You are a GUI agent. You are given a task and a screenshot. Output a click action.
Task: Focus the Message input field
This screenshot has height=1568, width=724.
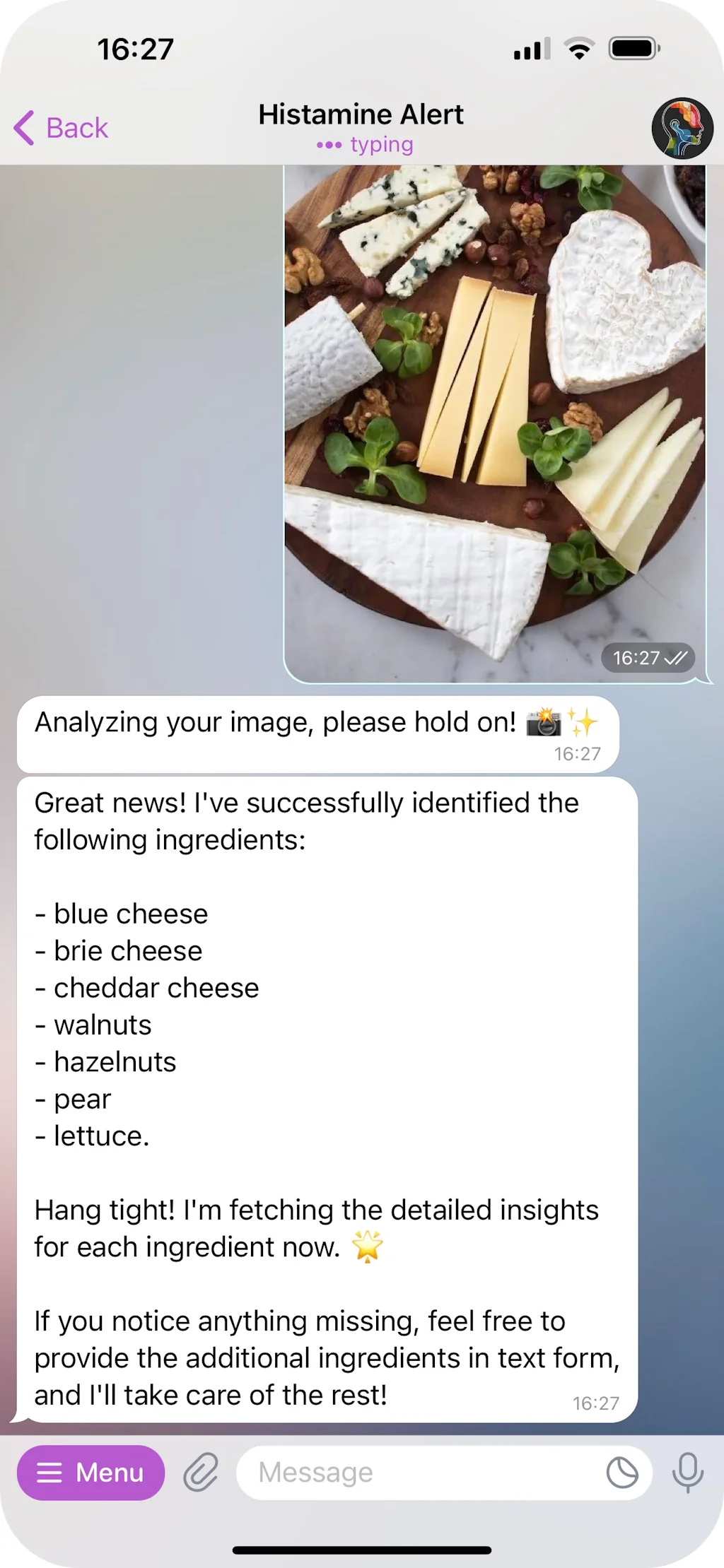pos(417,1473)
